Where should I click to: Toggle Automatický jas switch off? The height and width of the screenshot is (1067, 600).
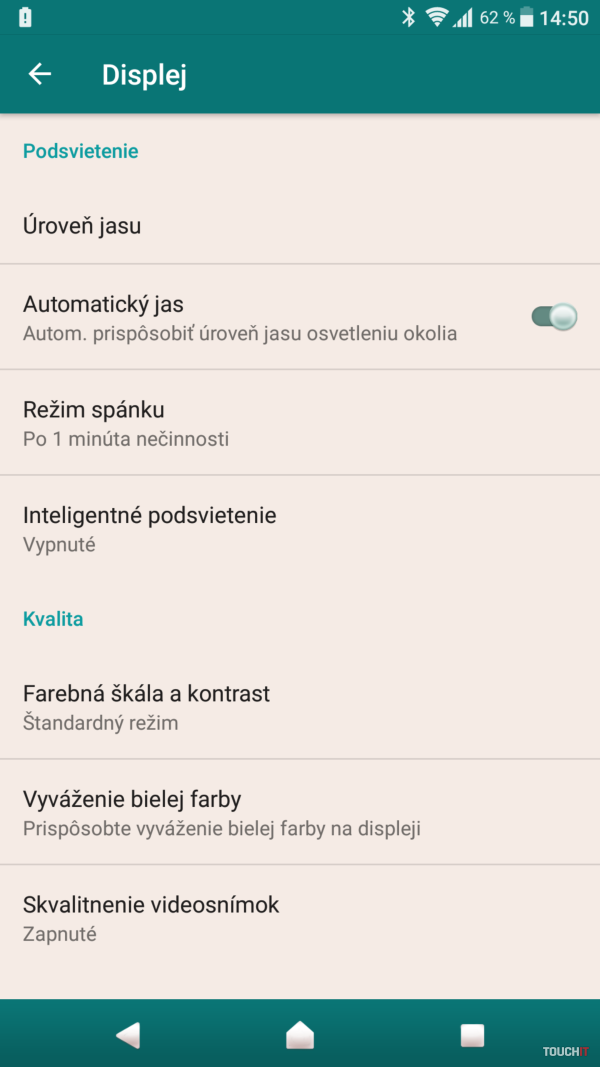554,317
